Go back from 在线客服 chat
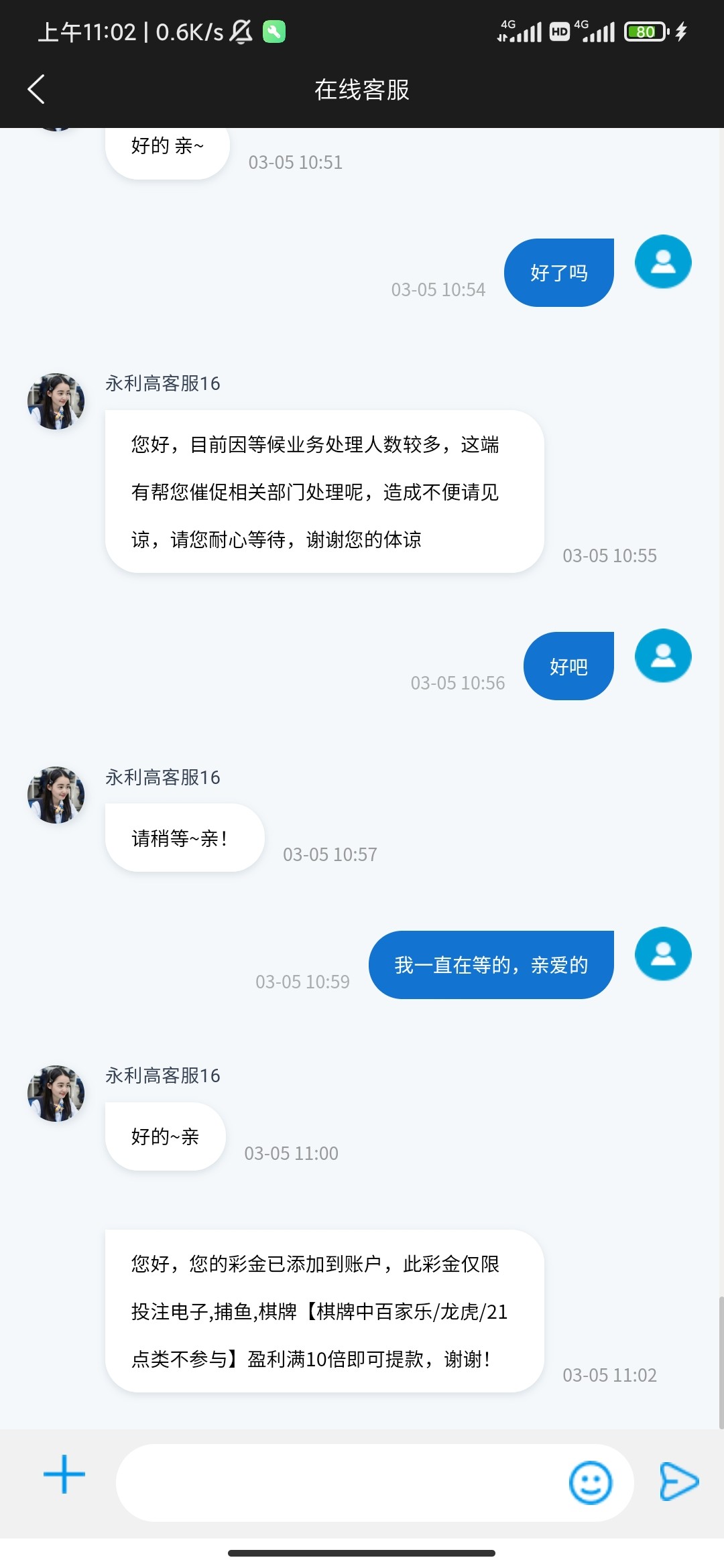This screenshot has height=1568, width=724. [x=36, y=89]
